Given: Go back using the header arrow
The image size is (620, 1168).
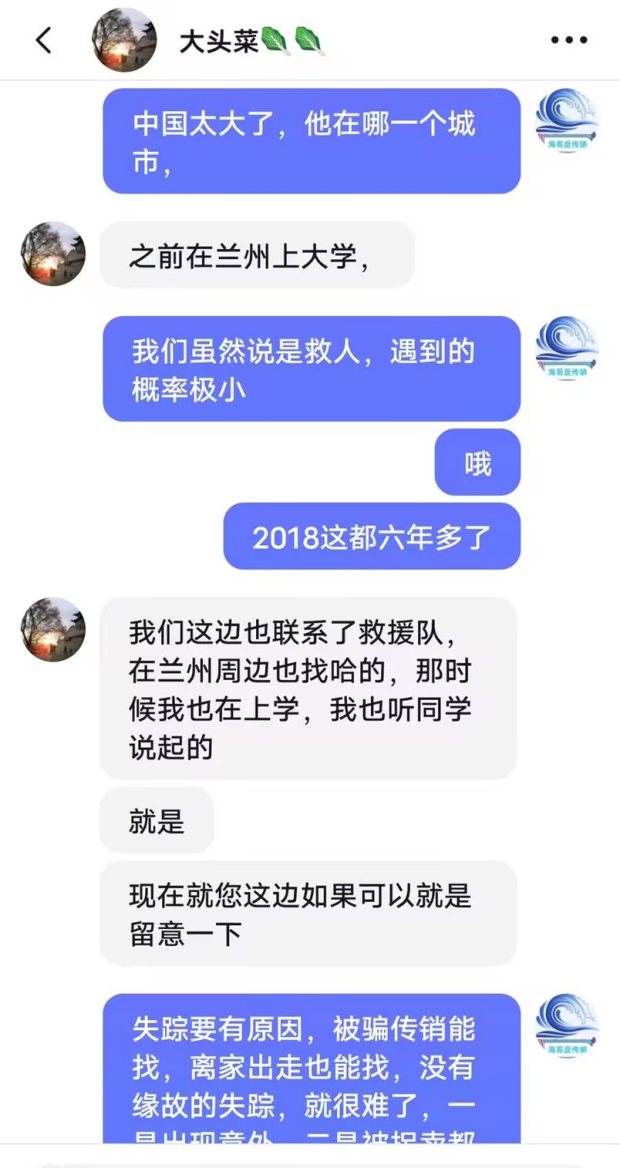Looking at the screenshot, I should coord(44,40).
